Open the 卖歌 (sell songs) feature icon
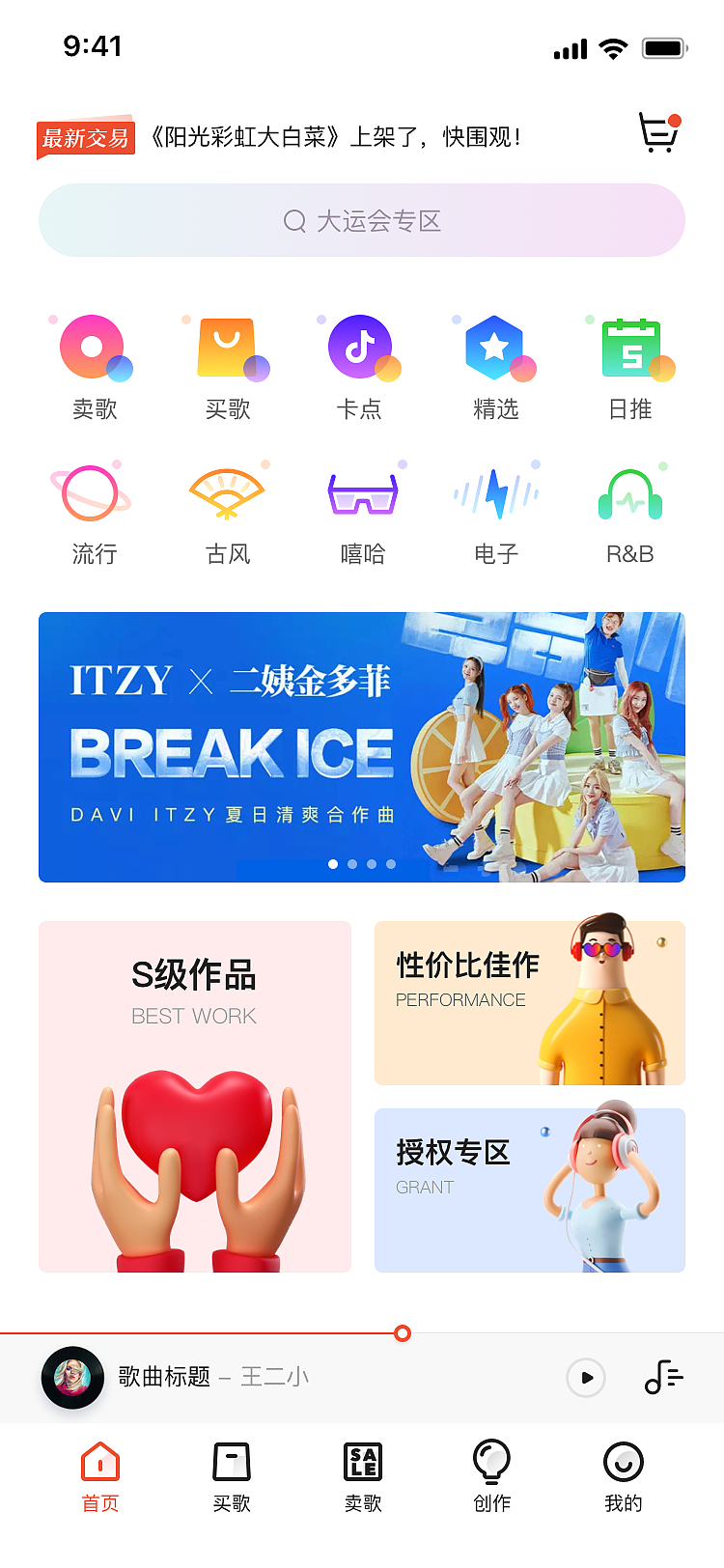The height and width of the screenshot is (1568, 724). pyautogui.click(x=94, y=346)
